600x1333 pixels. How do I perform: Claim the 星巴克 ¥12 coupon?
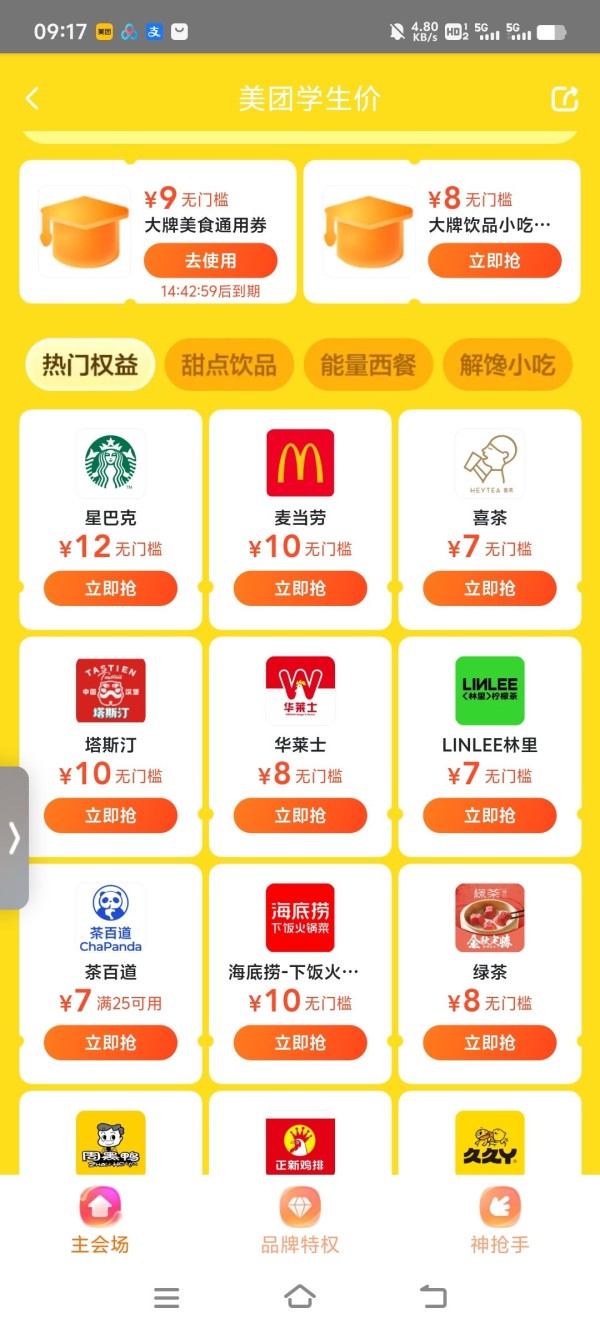pyautogui.click(x=110, y=589)
